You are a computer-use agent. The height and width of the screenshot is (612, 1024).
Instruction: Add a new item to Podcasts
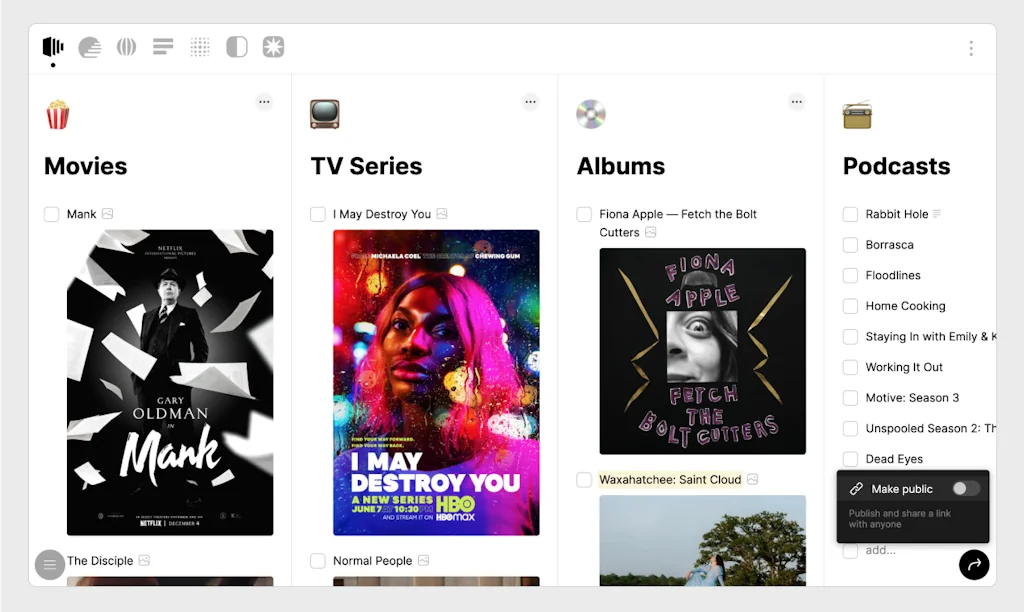881,550
